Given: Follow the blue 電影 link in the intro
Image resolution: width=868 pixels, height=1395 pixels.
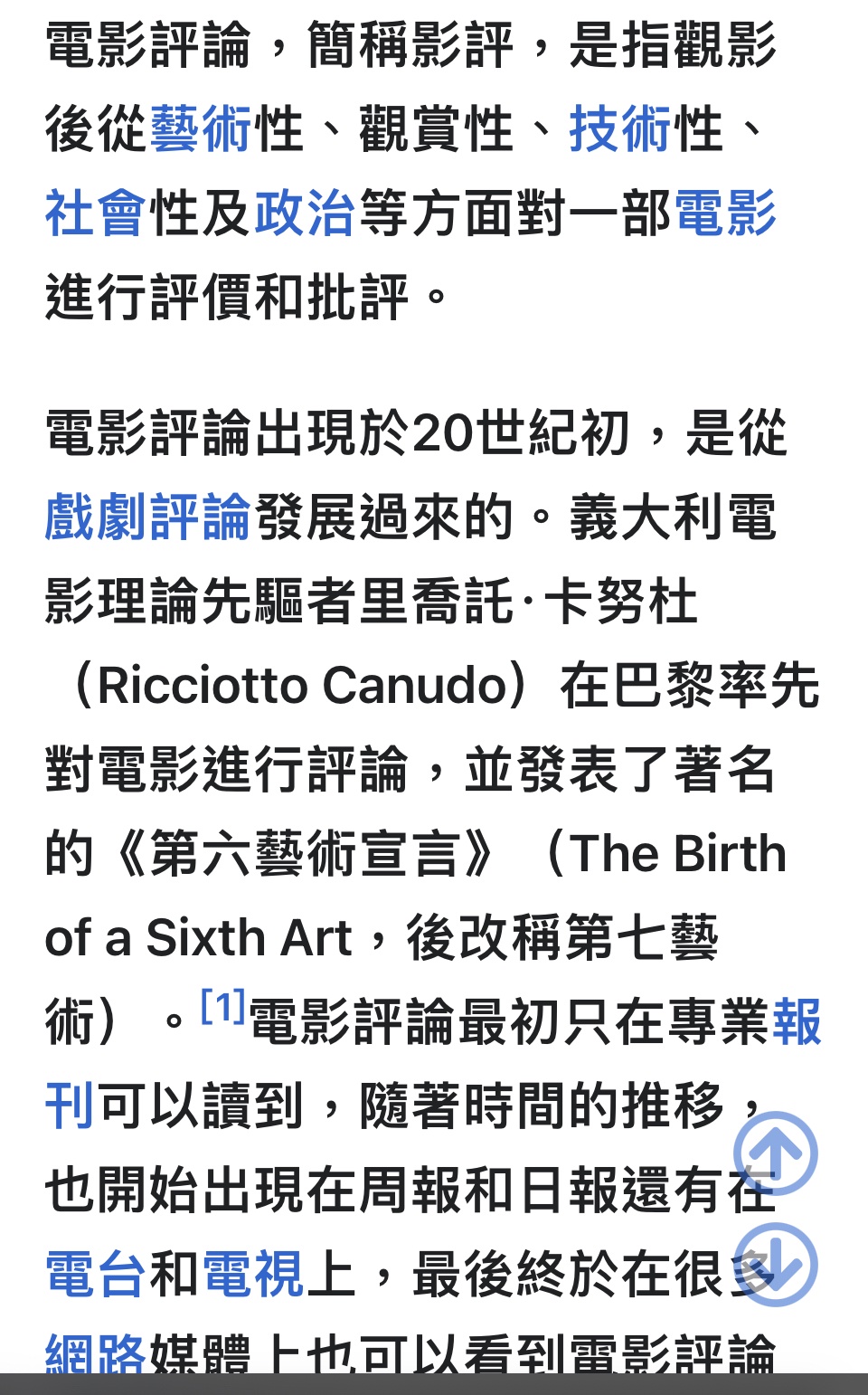Looking at the screenshot, I should (725, 214).
